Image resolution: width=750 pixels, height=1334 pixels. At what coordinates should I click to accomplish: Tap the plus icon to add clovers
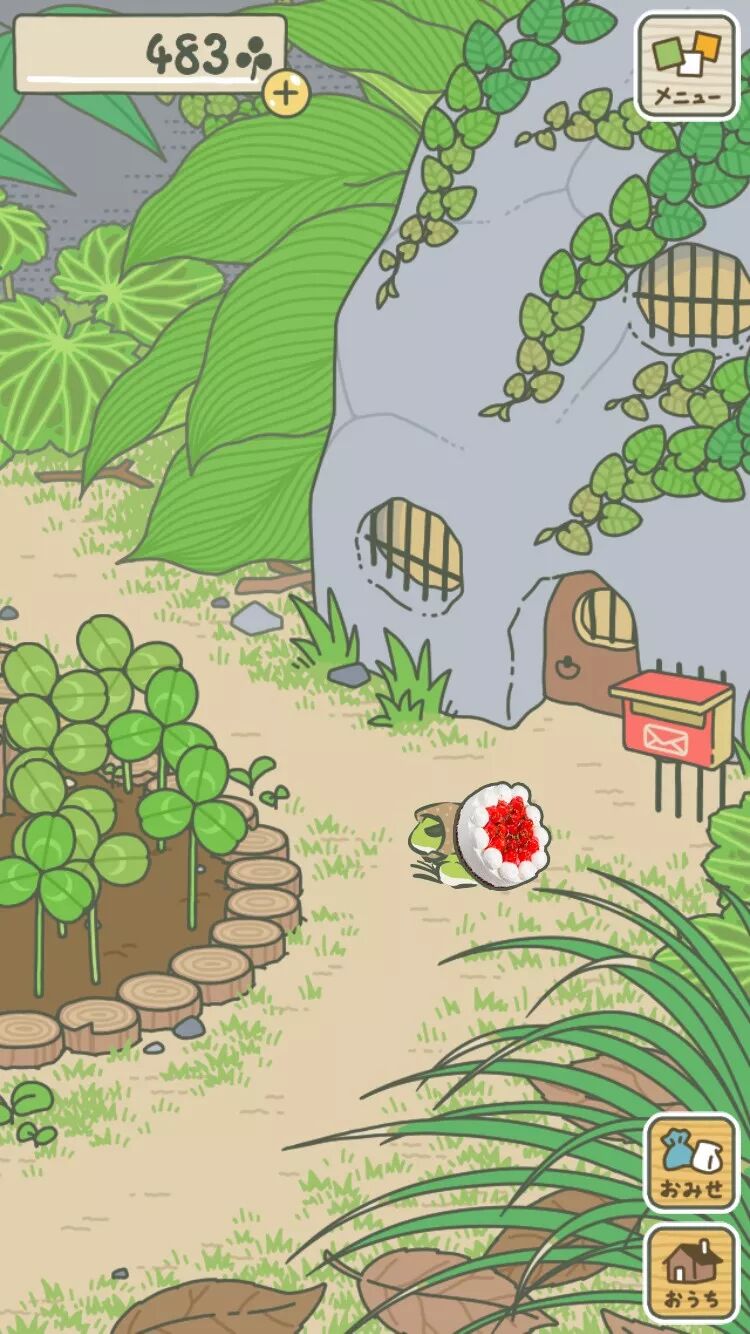(x=286, y=93)
